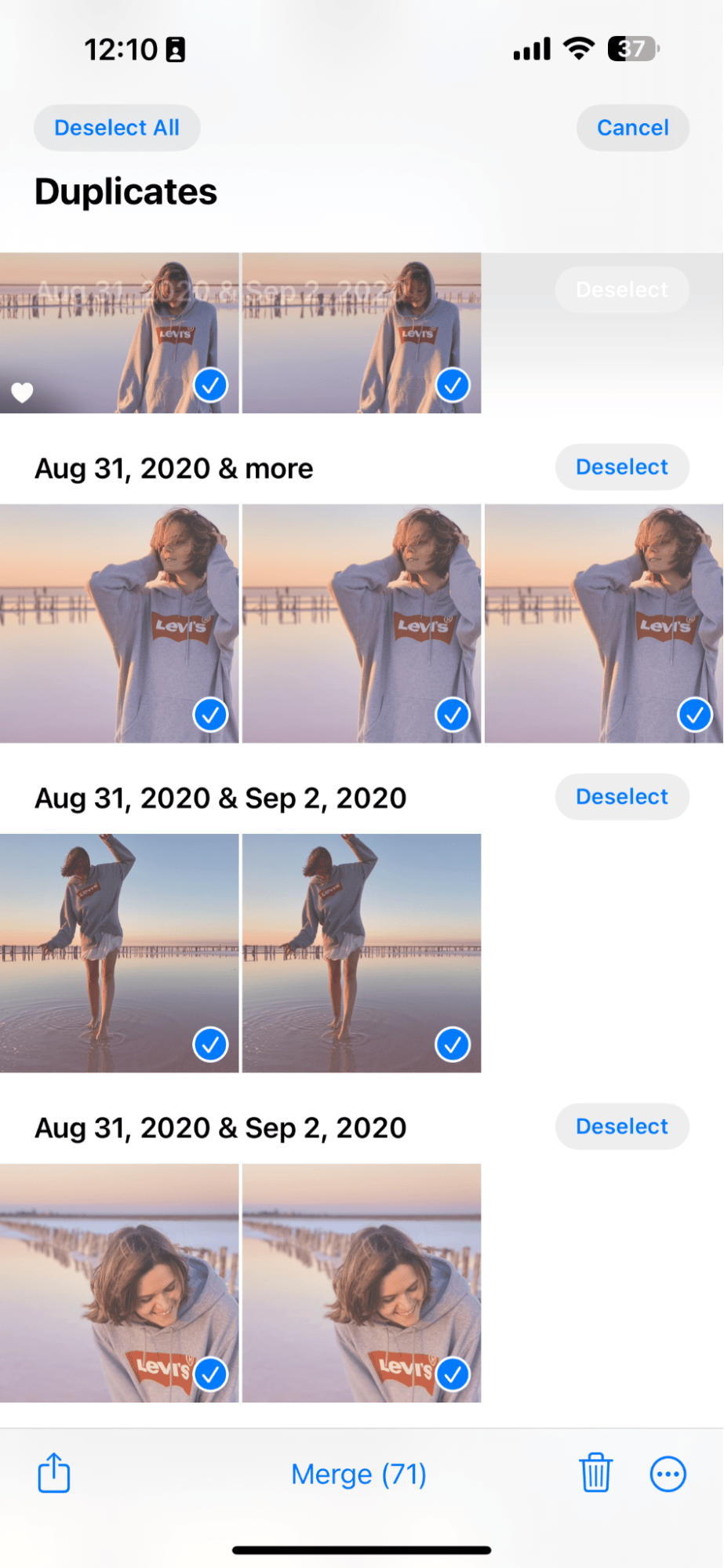Deselect the group of standing-in-water photos

[x=621, y=797]
